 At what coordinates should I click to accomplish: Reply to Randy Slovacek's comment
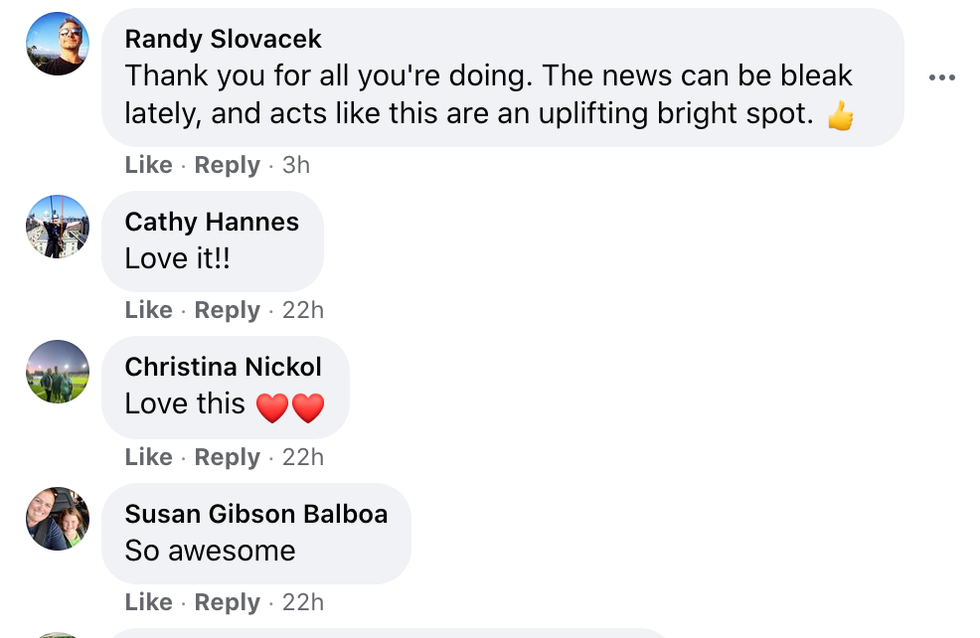(227, 165)
